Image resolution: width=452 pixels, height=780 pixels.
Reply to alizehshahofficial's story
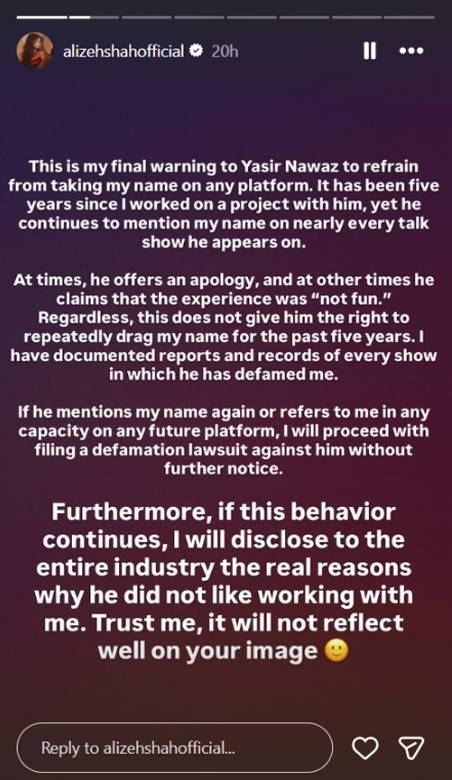tap(175, 747)
